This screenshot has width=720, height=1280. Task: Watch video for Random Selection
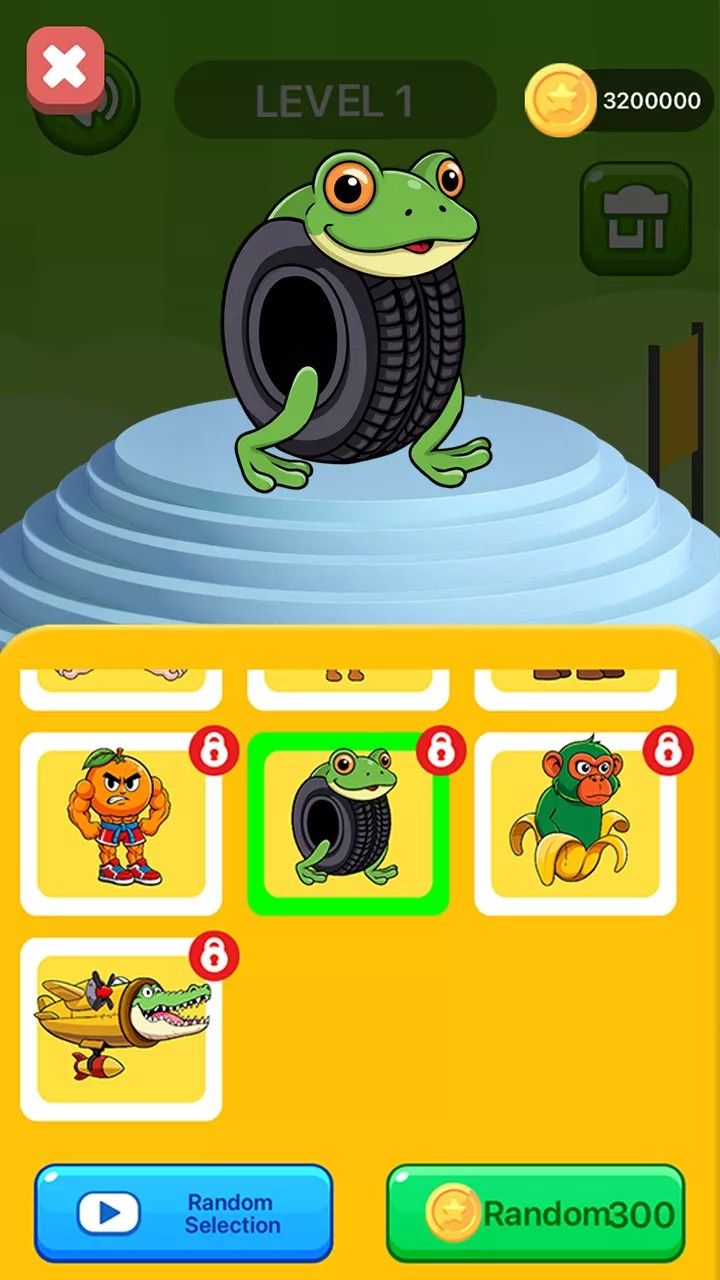(x=183, y=1213)
